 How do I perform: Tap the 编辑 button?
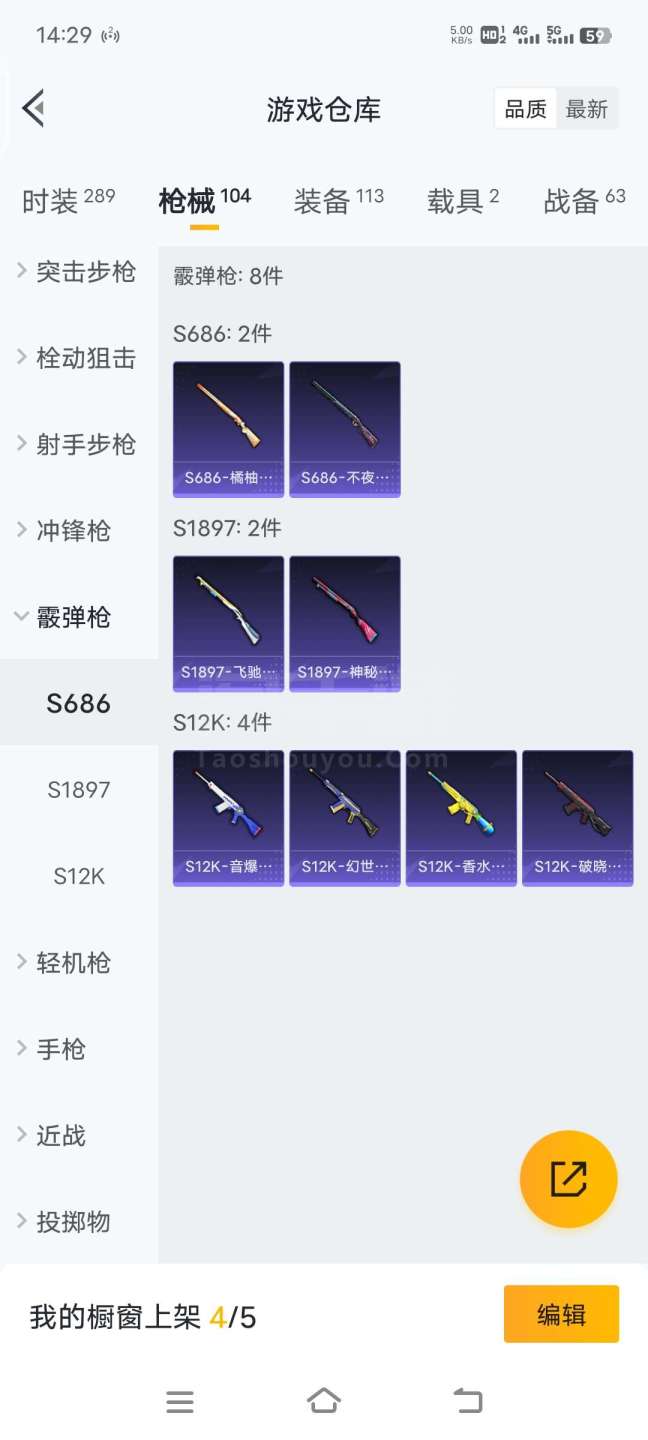click(561, 1314)
